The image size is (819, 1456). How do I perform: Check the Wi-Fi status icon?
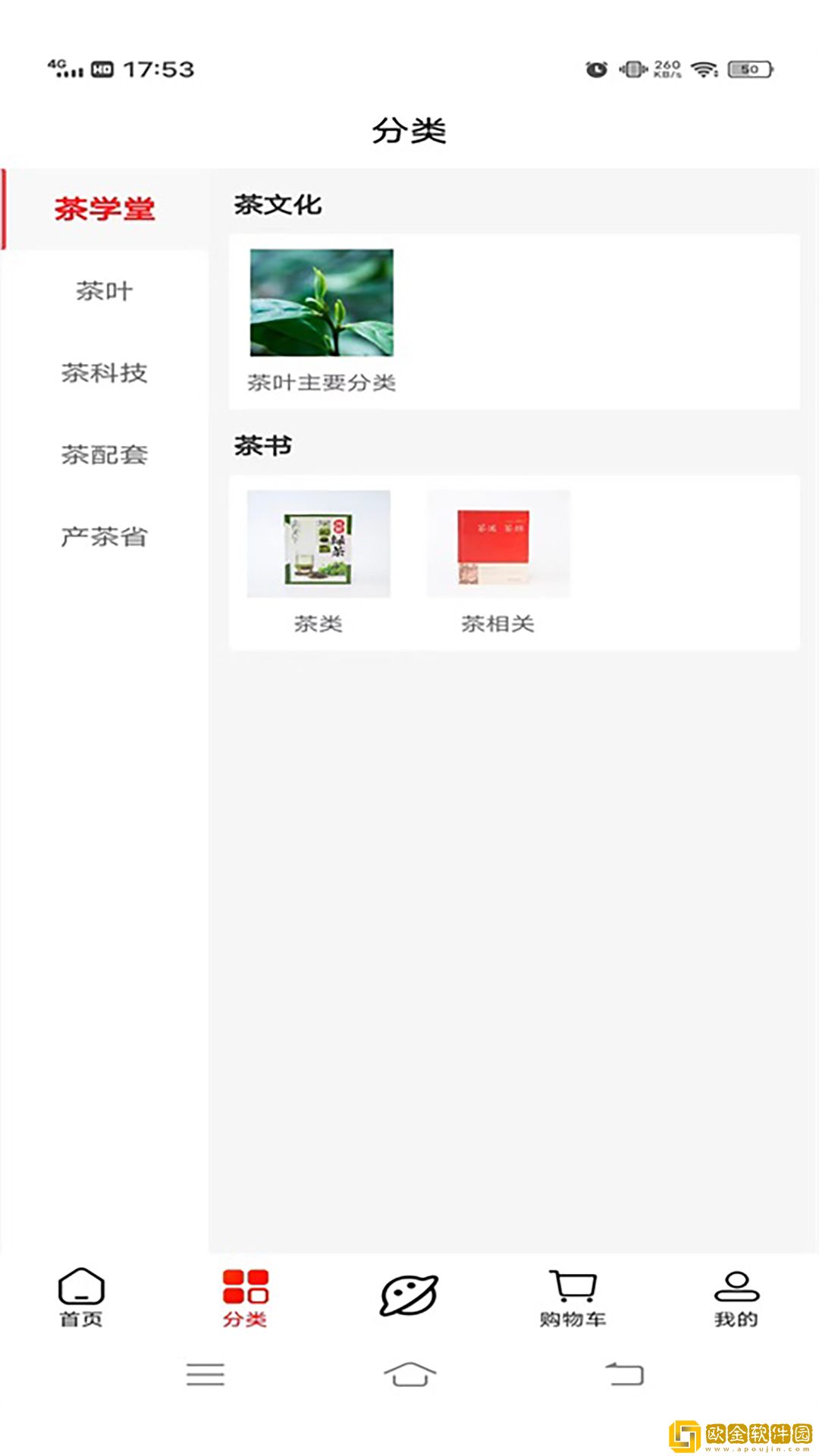click(x=705, y=68)
